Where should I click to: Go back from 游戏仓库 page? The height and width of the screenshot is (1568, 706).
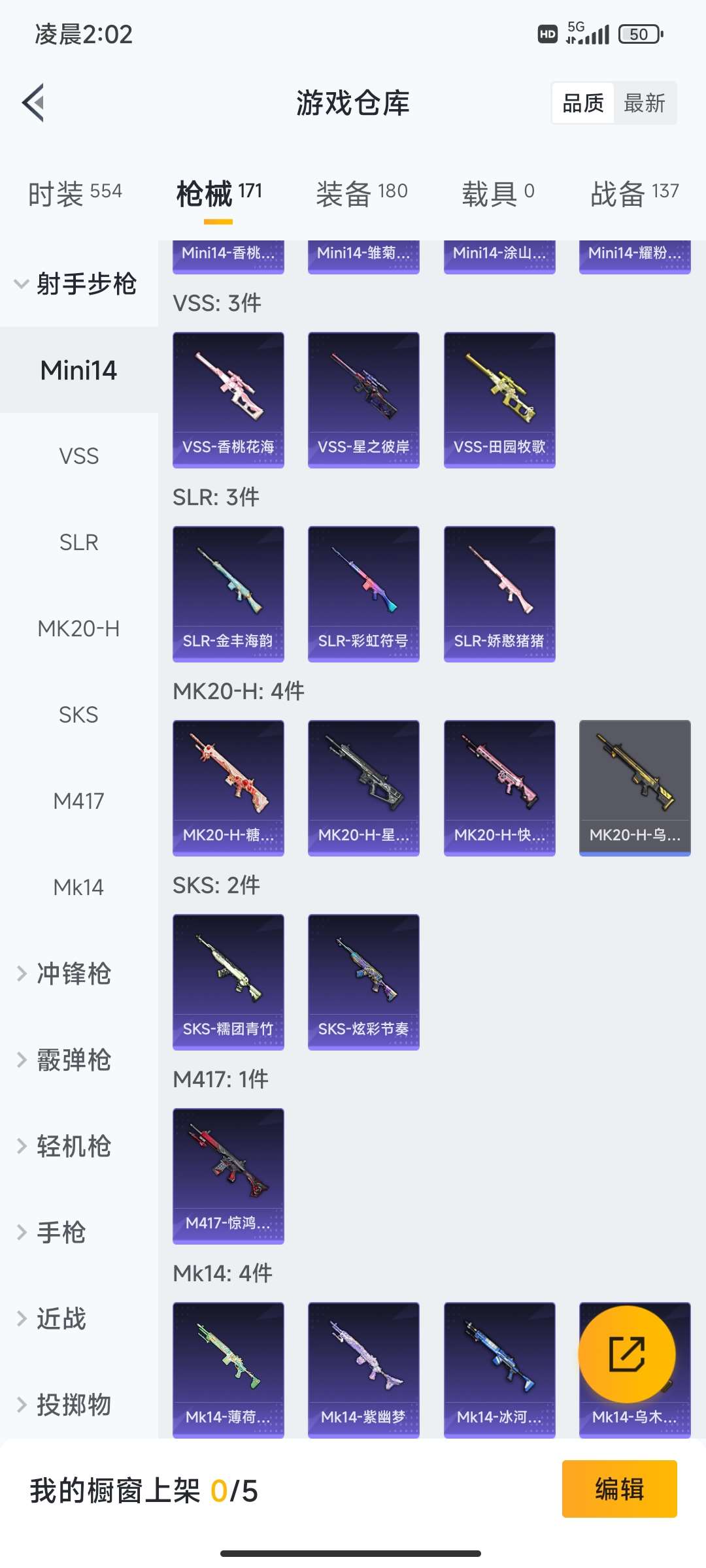[x=34, y=103]
